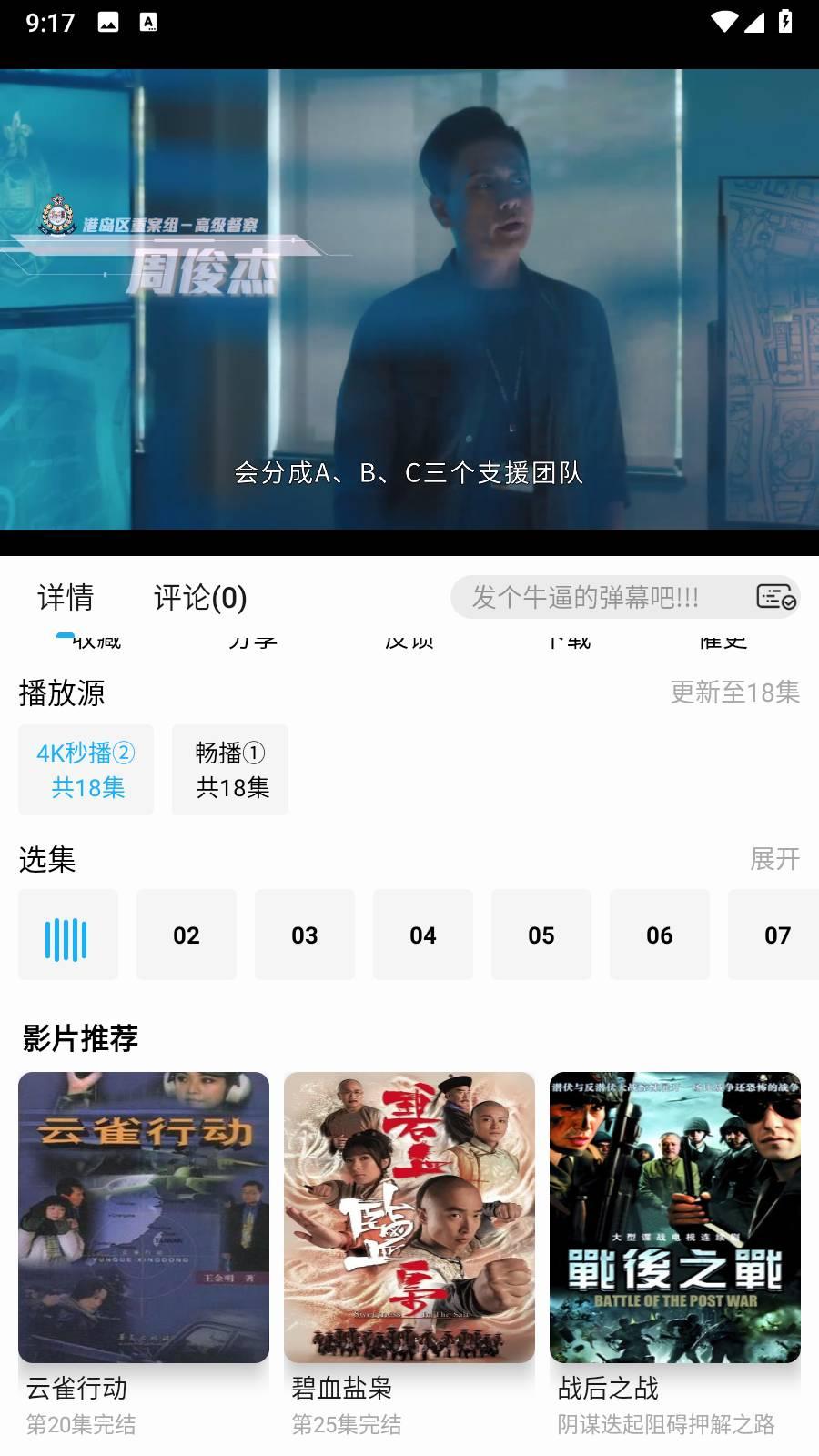819x1456 pixels.
Task: Expand video to see full episode grid
Action: [774, 859]
